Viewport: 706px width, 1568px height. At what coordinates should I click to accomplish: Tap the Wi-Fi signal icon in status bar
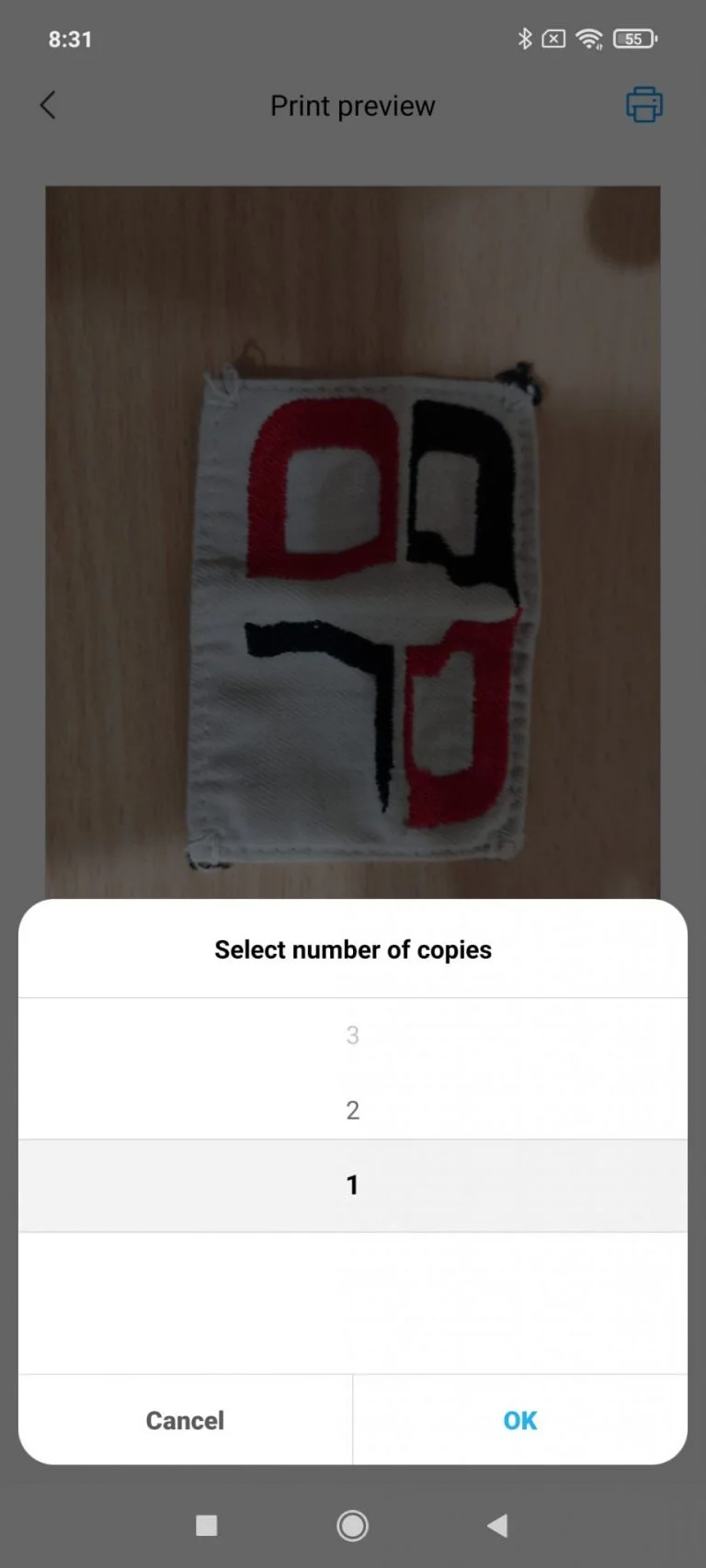(x=589, y=39)
